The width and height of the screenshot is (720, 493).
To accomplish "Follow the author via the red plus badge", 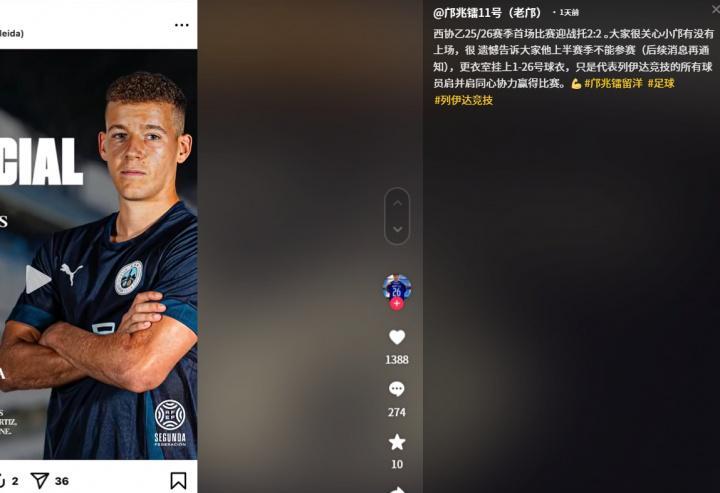I will click(397, 303).
